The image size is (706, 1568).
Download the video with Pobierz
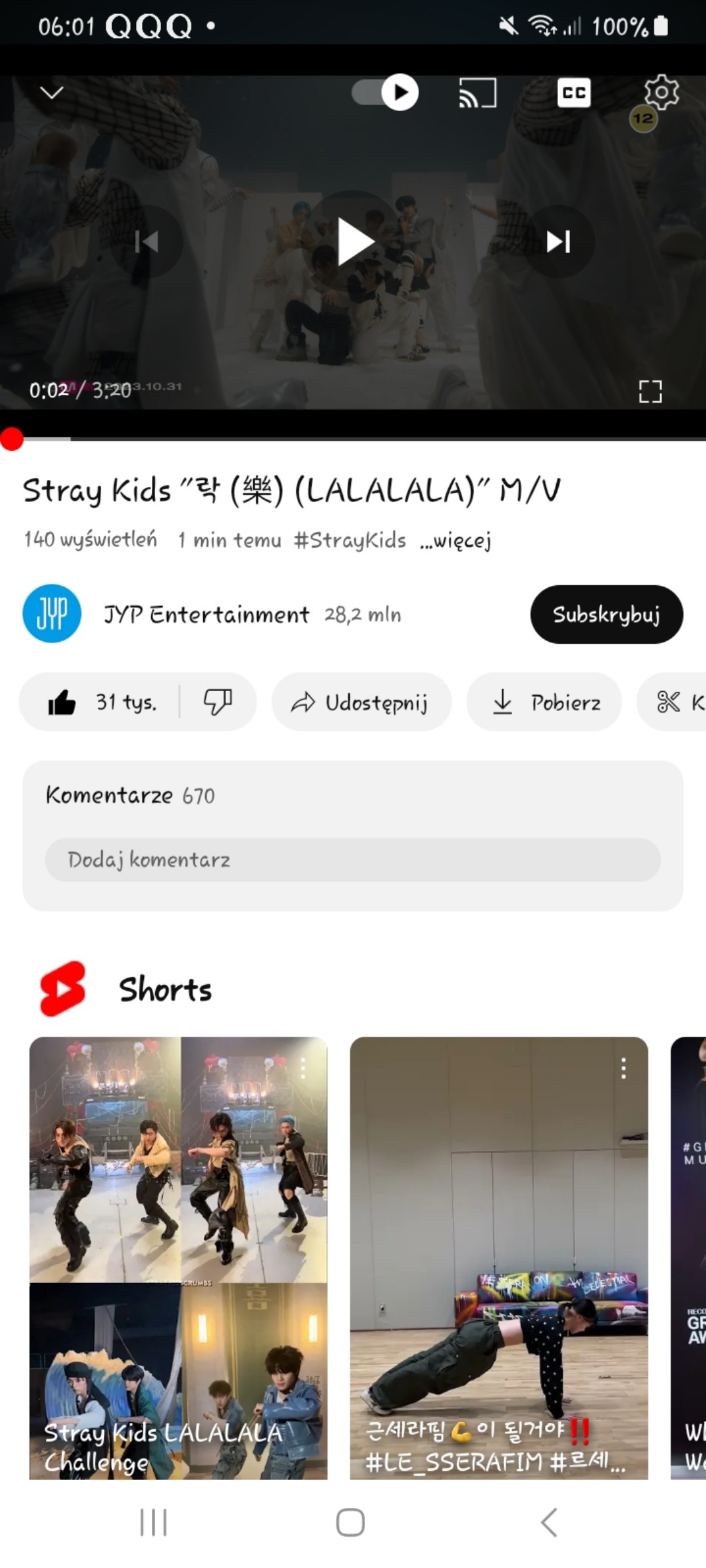click(x=544, y=702)
